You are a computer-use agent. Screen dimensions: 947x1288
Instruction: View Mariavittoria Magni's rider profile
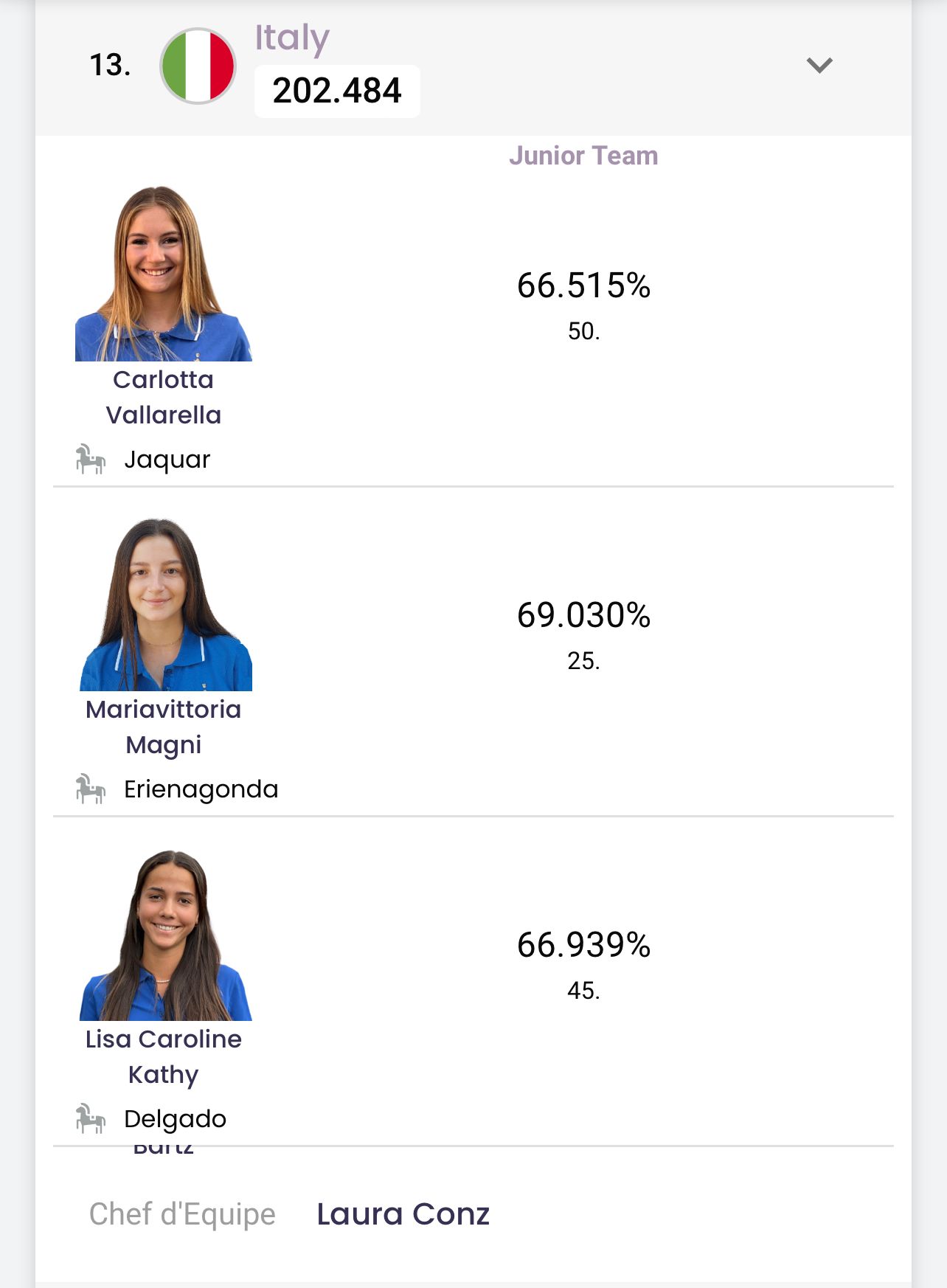[164, 727]
